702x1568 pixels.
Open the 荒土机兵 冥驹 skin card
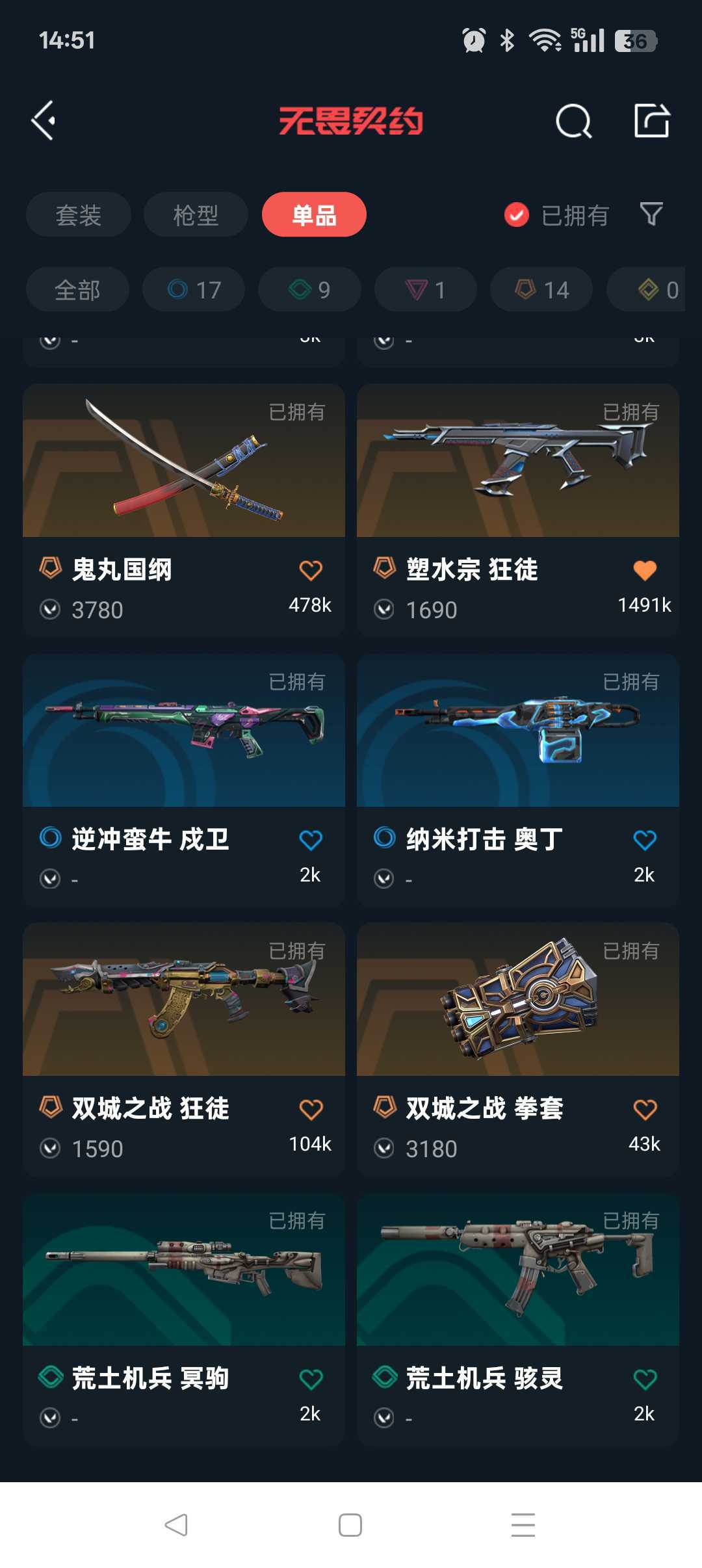[184, 1319]
